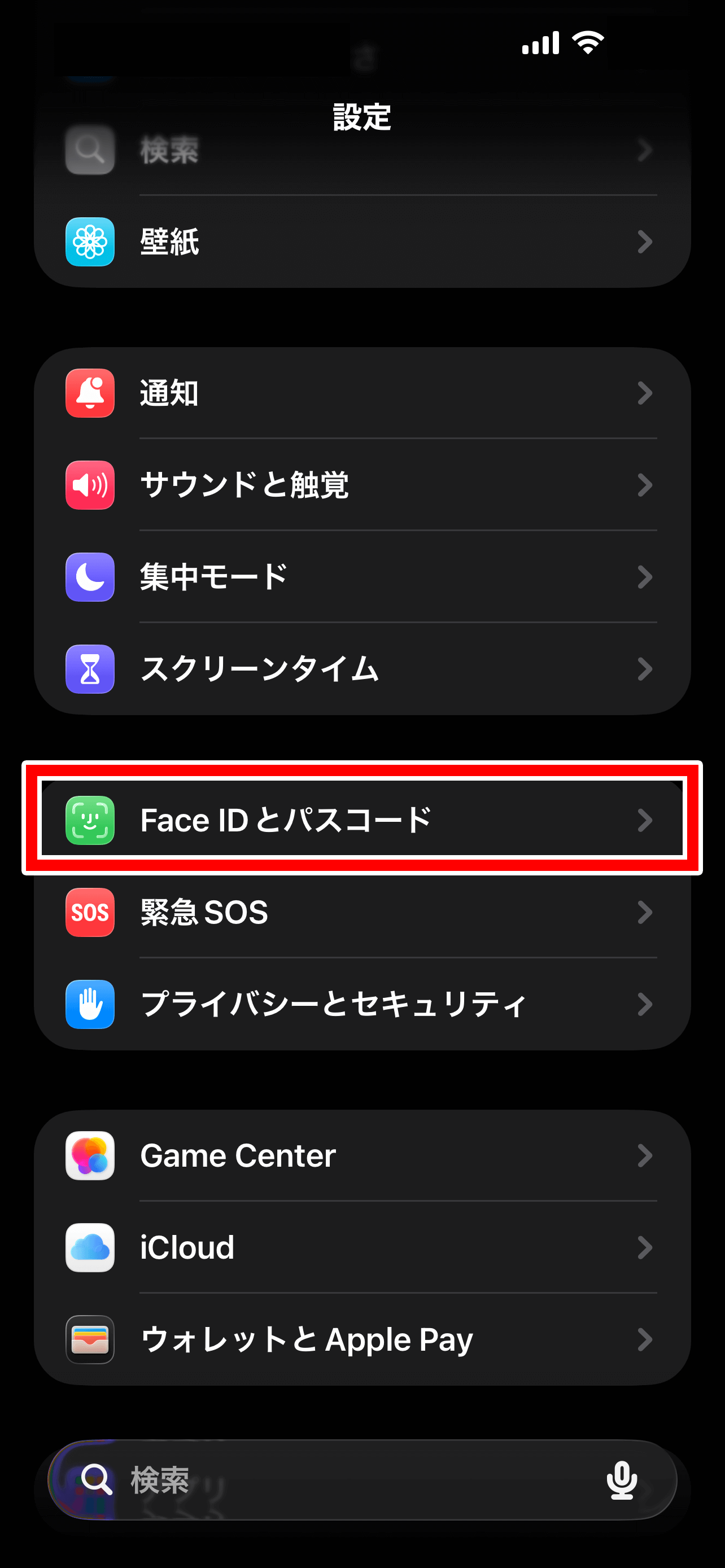Go to iCloud settings

click(x=361, y=1247)
